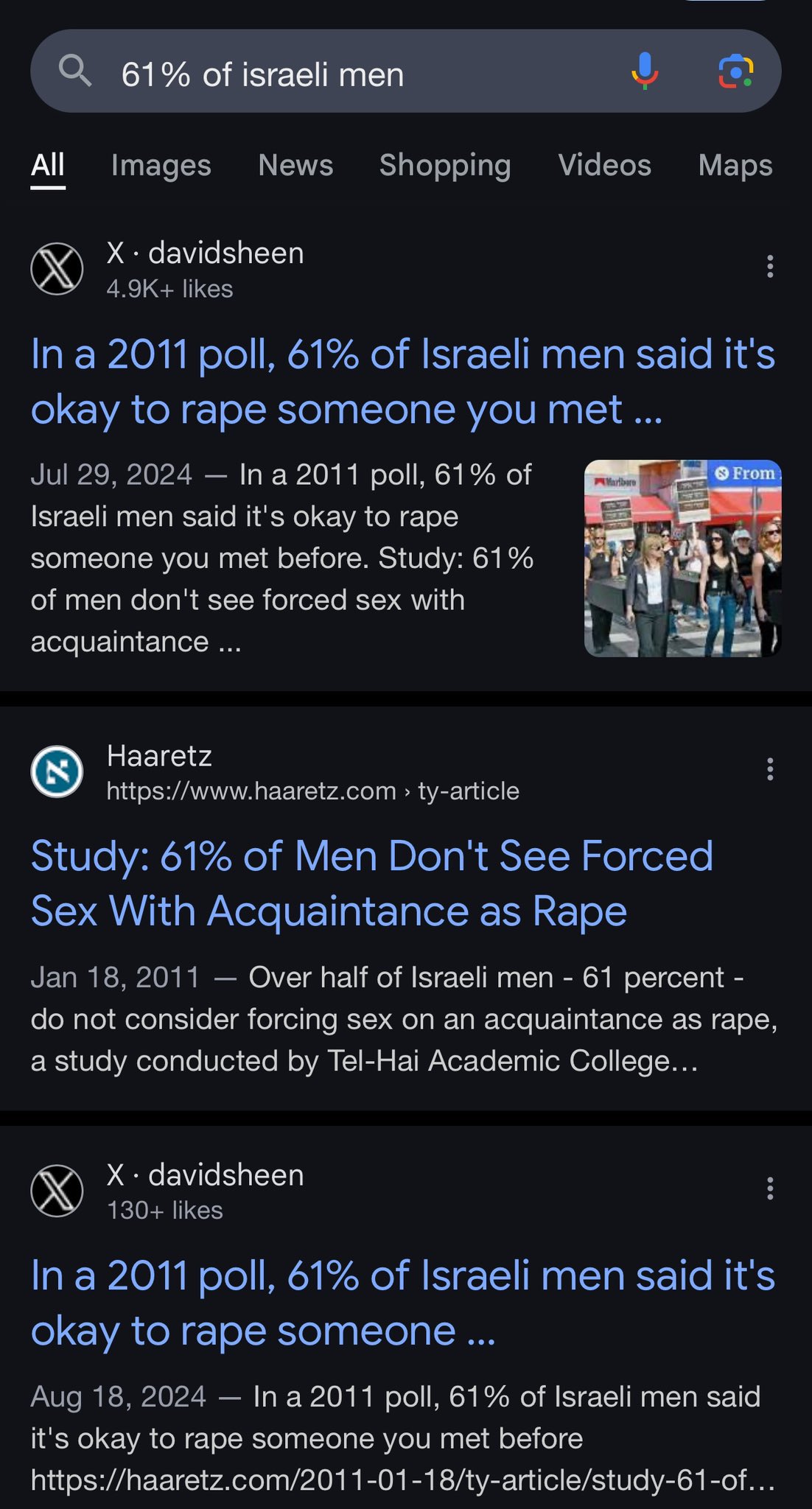Open more options for the 4.9K+ likes result

pyautogui.click(x=769, y=266)
